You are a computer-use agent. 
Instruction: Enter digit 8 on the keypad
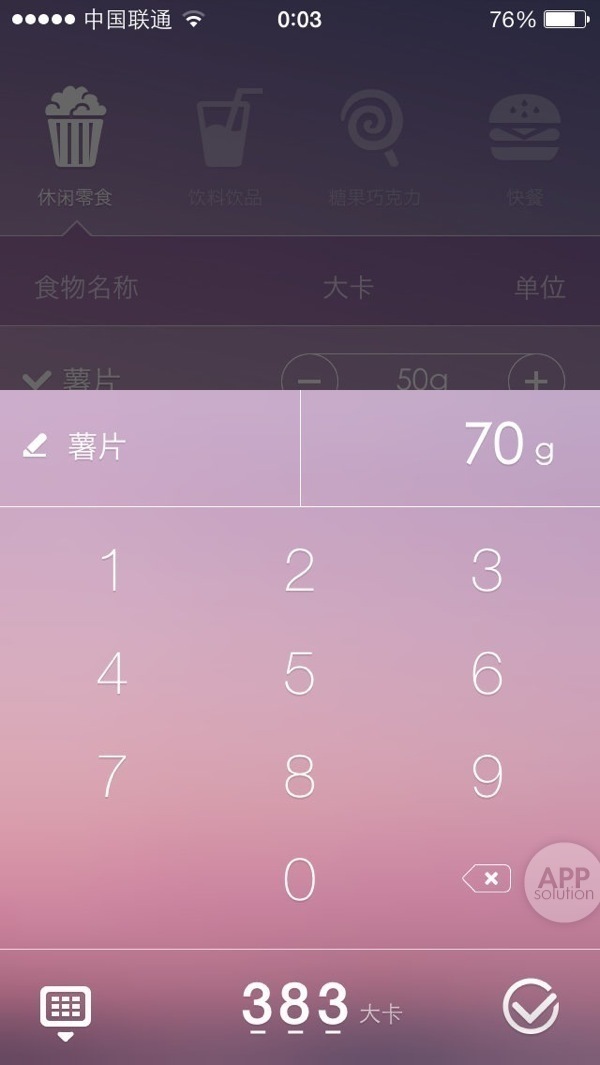[x=299, y=777]
